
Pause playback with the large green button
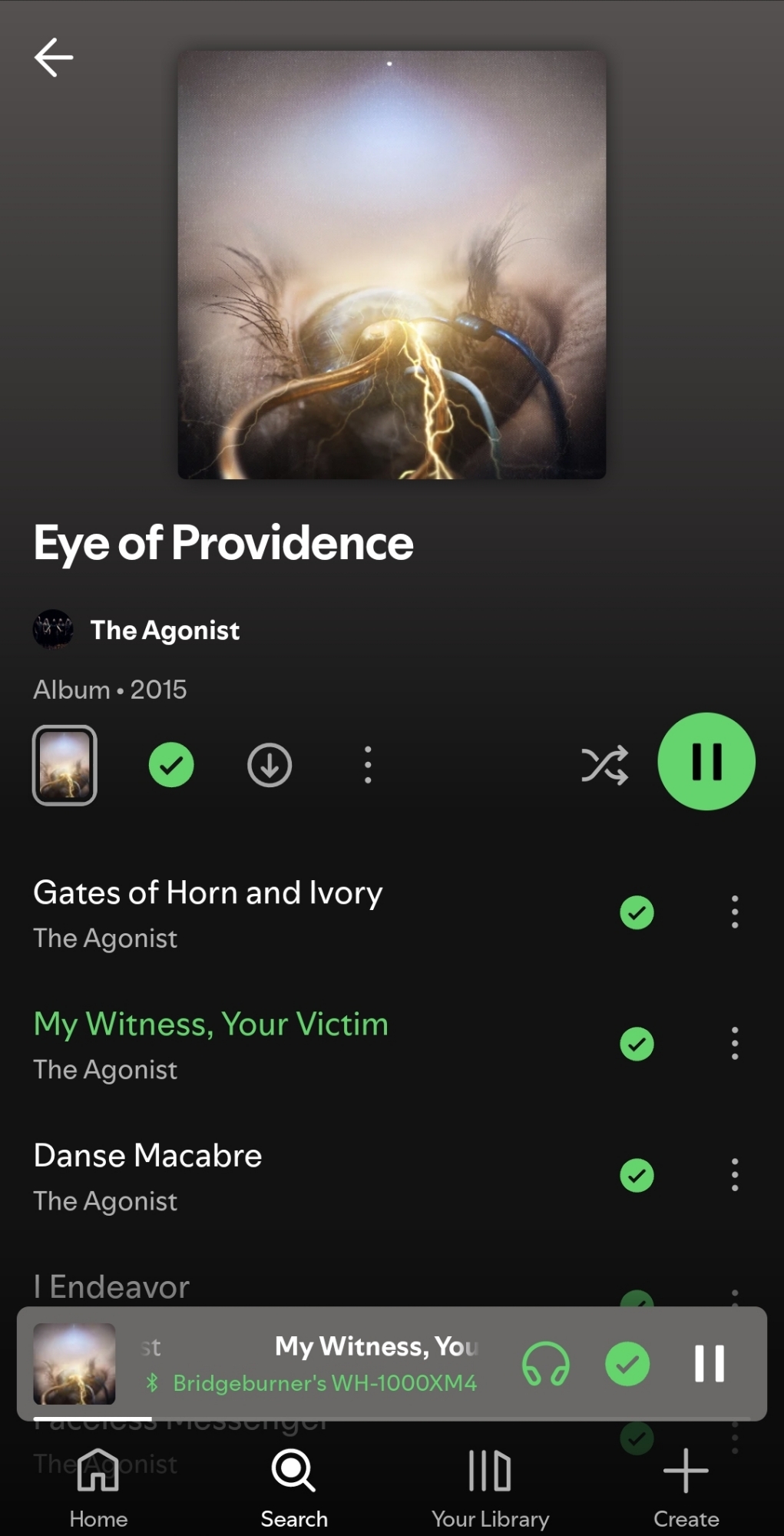pyautogui.click(x=706, y=762)
